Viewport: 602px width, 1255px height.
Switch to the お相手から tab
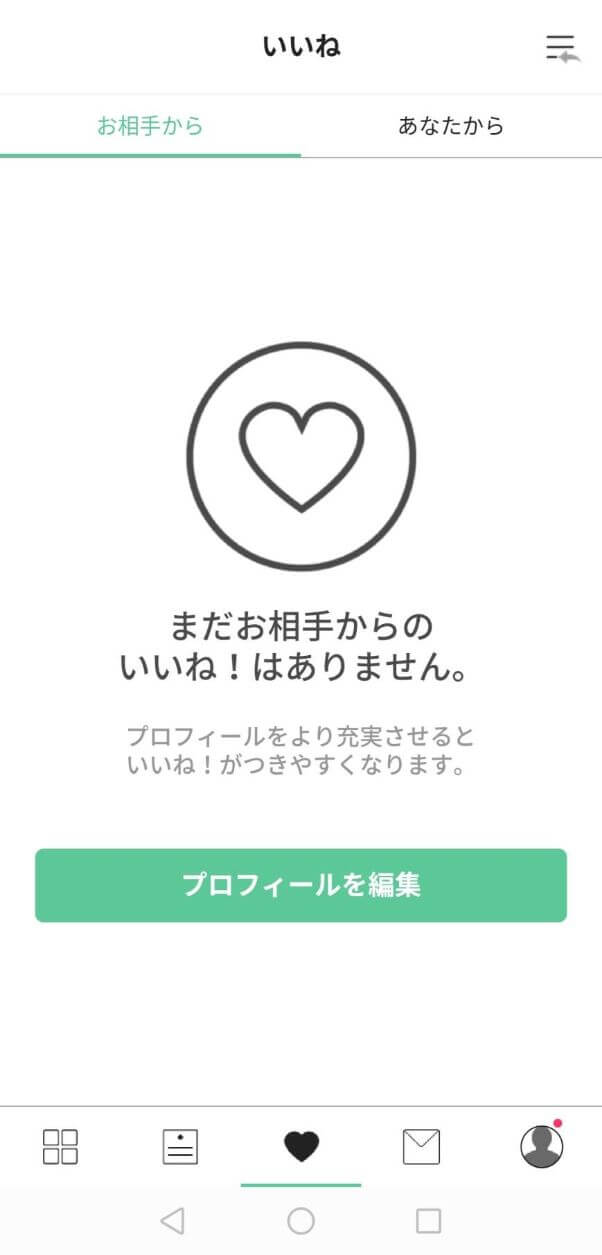pyautogui.click(x=150, y=126)
